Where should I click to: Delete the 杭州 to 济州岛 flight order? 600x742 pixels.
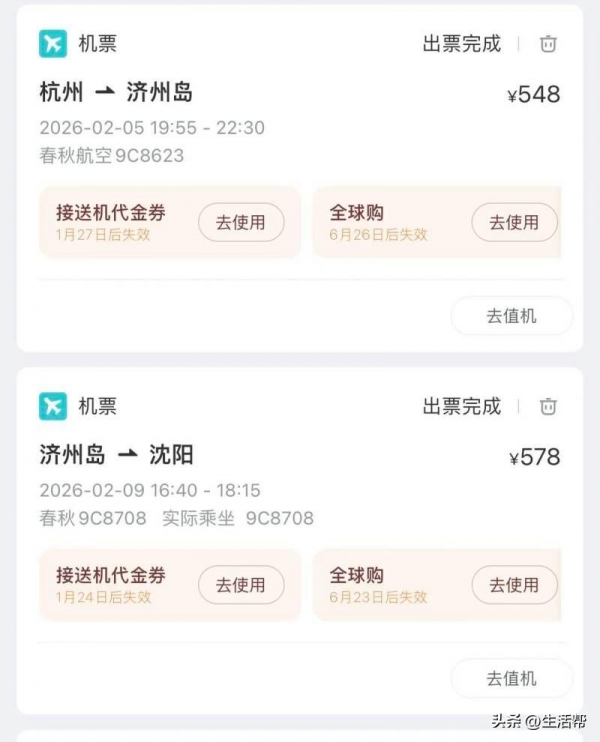[x=548, y=44]
